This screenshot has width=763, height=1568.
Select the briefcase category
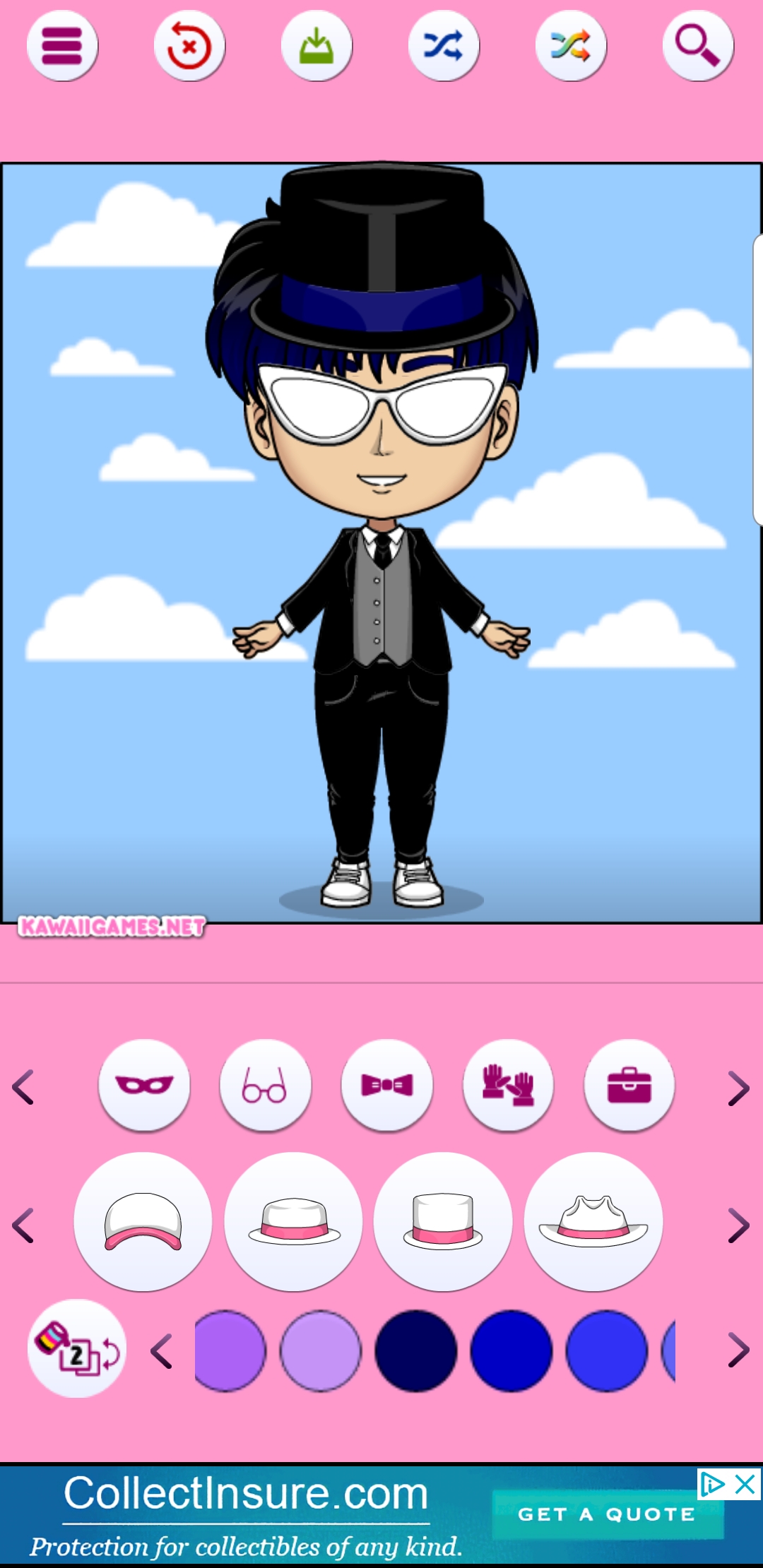[629, 1085]
